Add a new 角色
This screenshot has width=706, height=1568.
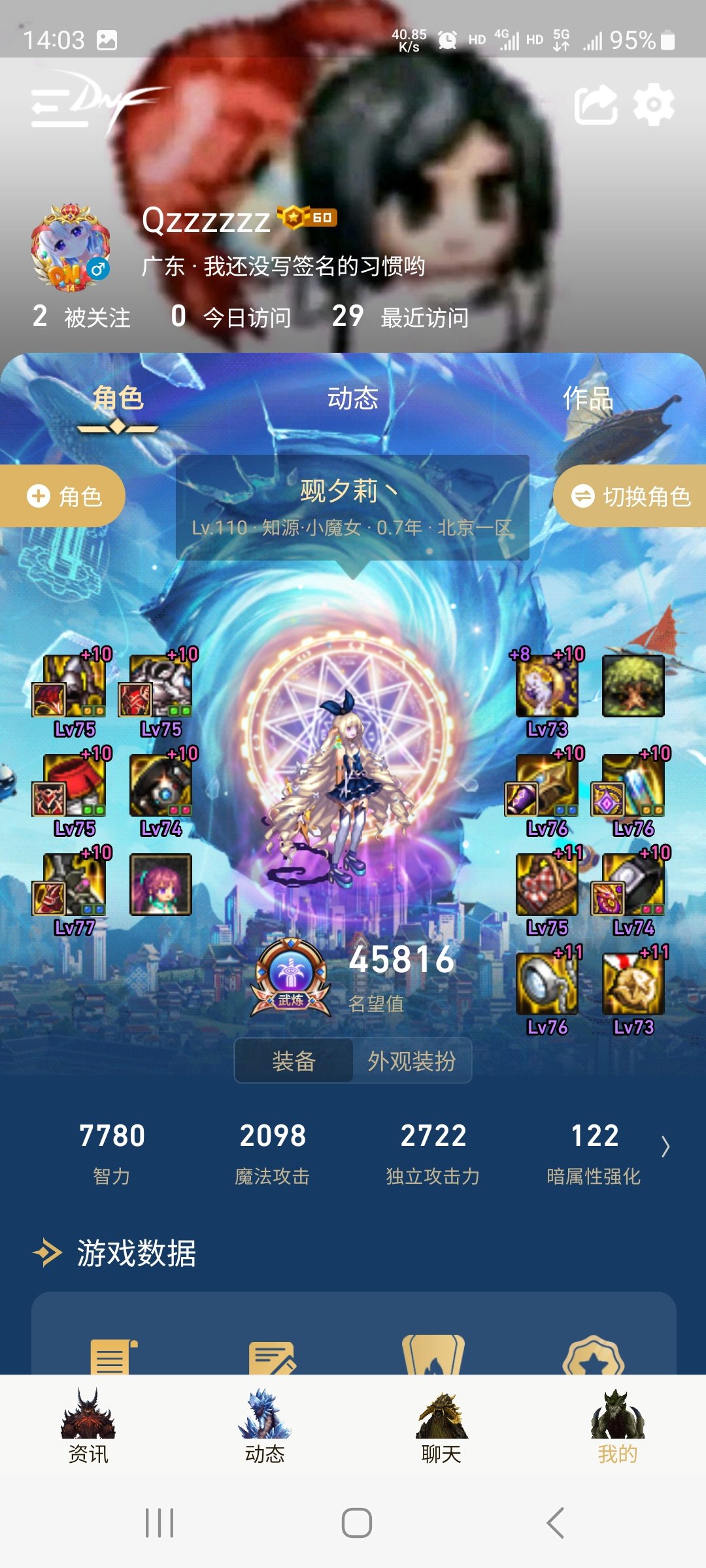(63, 497)
